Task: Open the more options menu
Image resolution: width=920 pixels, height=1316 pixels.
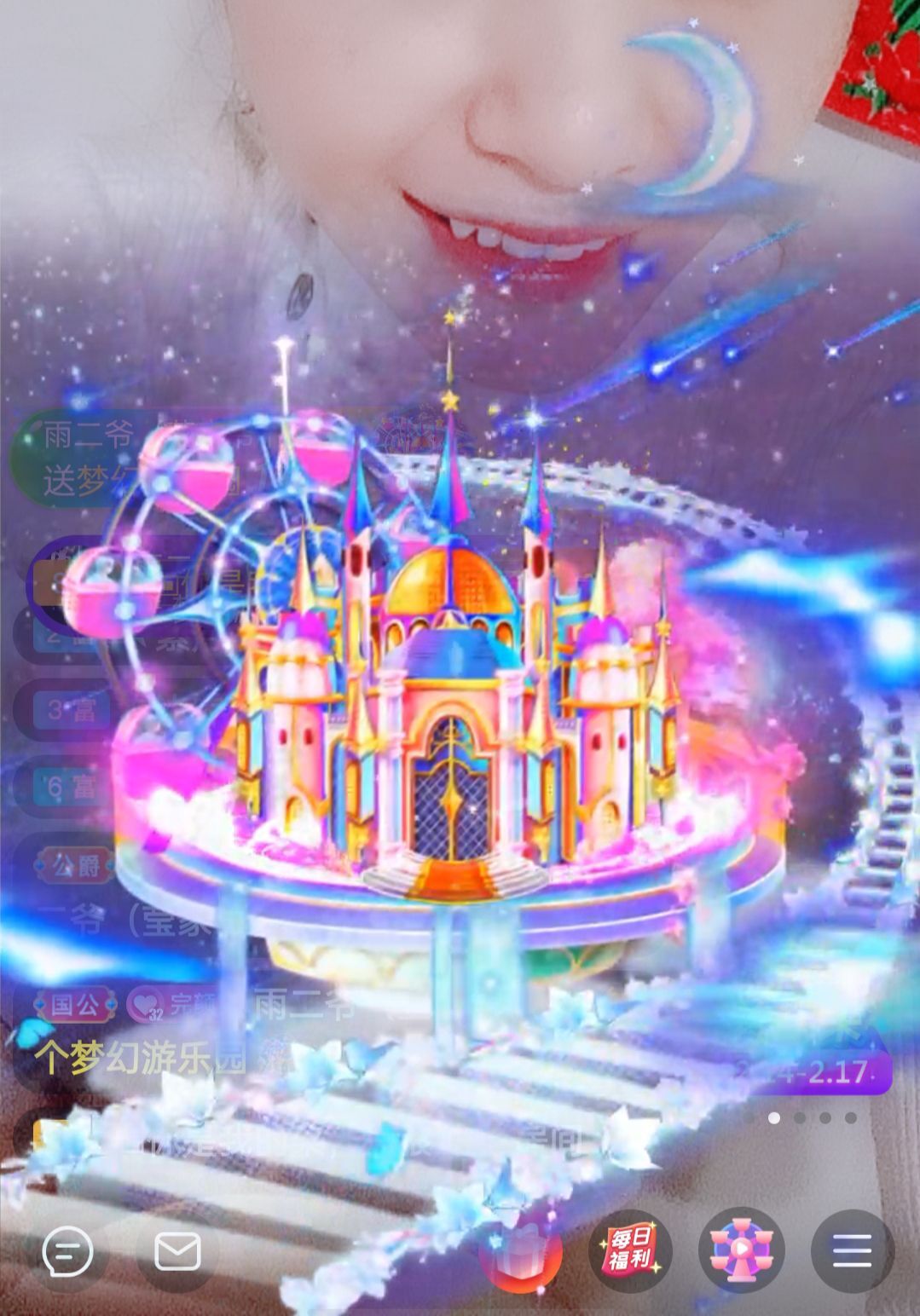Action: click(x=852, y=1250)
